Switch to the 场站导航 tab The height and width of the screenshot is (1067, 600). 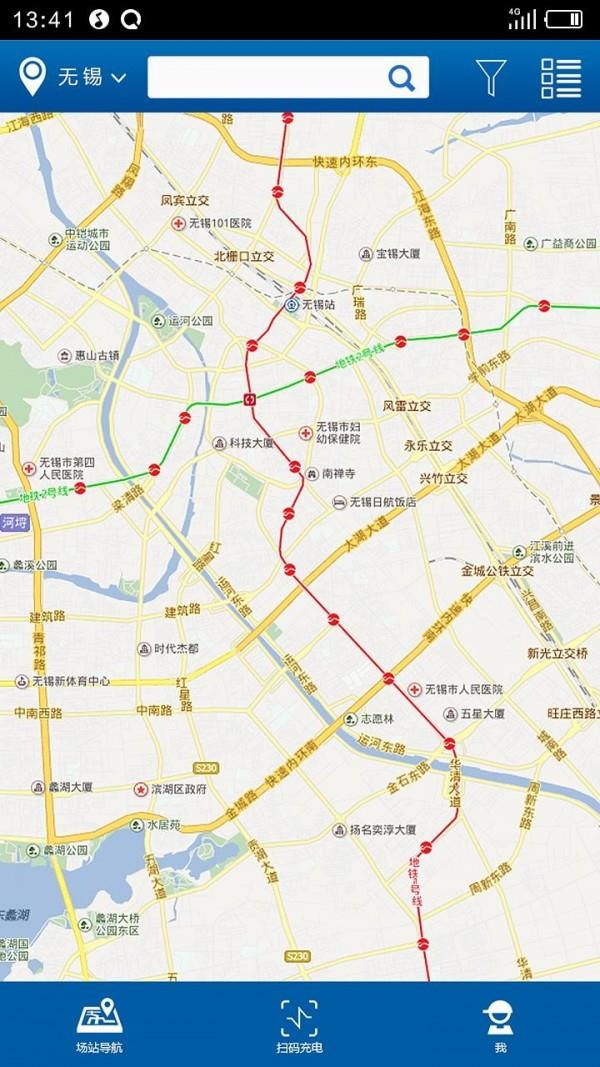(99, 1025)
